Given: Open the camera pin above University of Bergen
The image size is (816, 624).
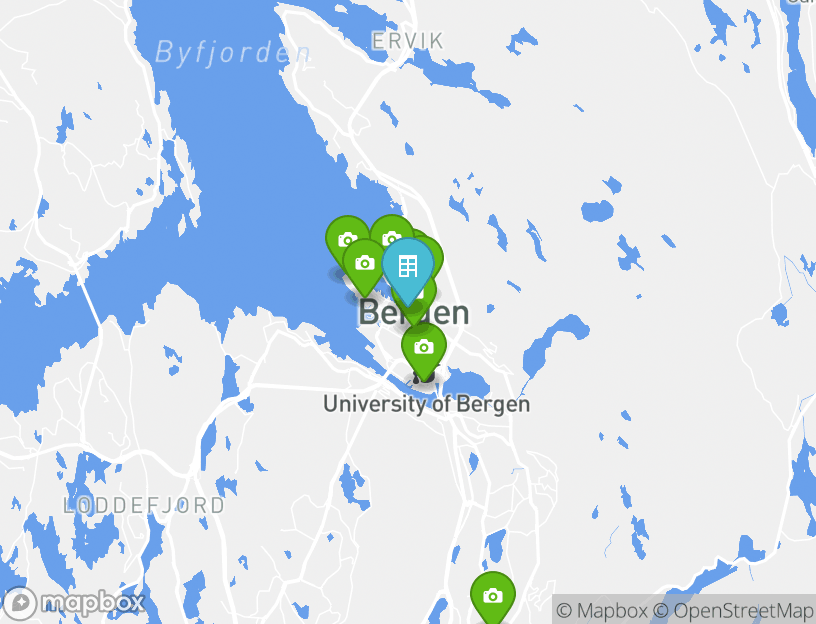Looking at the screenshot, I should coord(424,348).
